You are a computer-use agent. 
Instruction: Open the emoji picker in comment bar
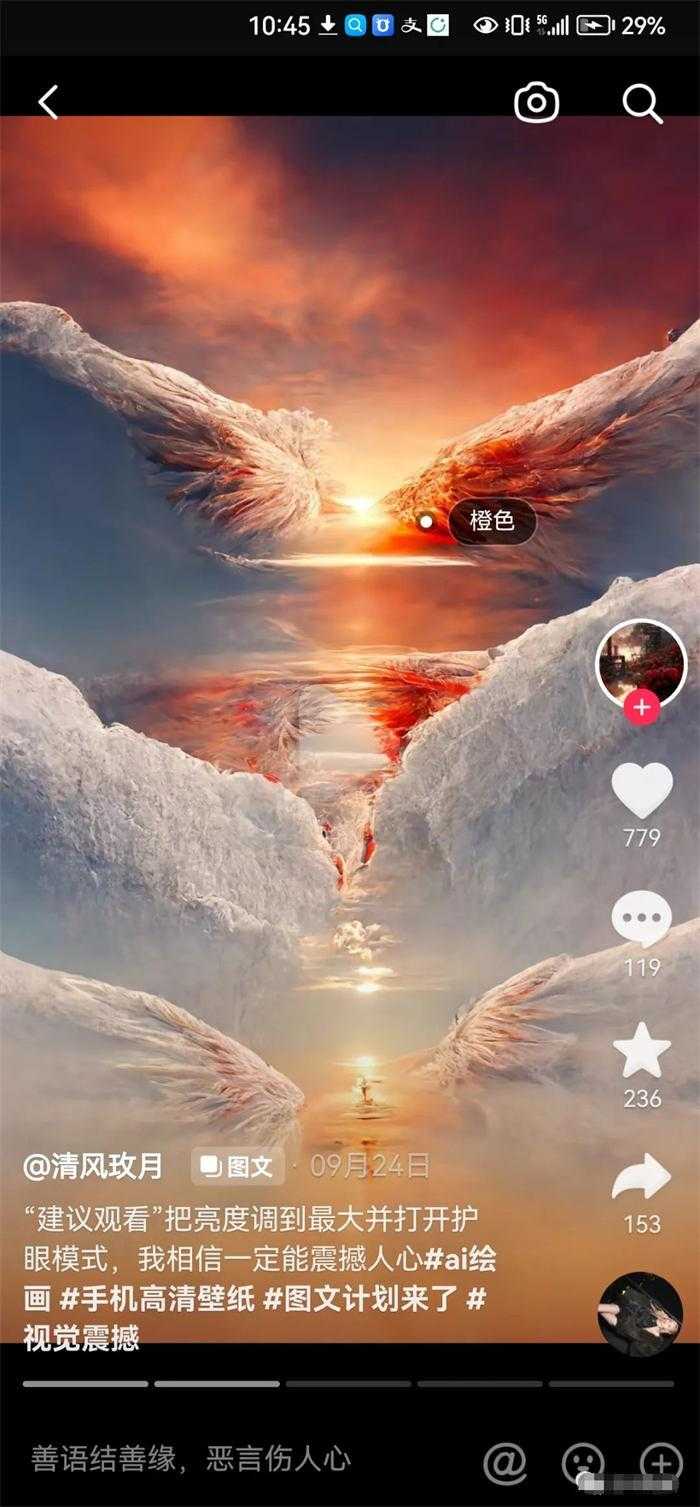tap(583, 1464)
